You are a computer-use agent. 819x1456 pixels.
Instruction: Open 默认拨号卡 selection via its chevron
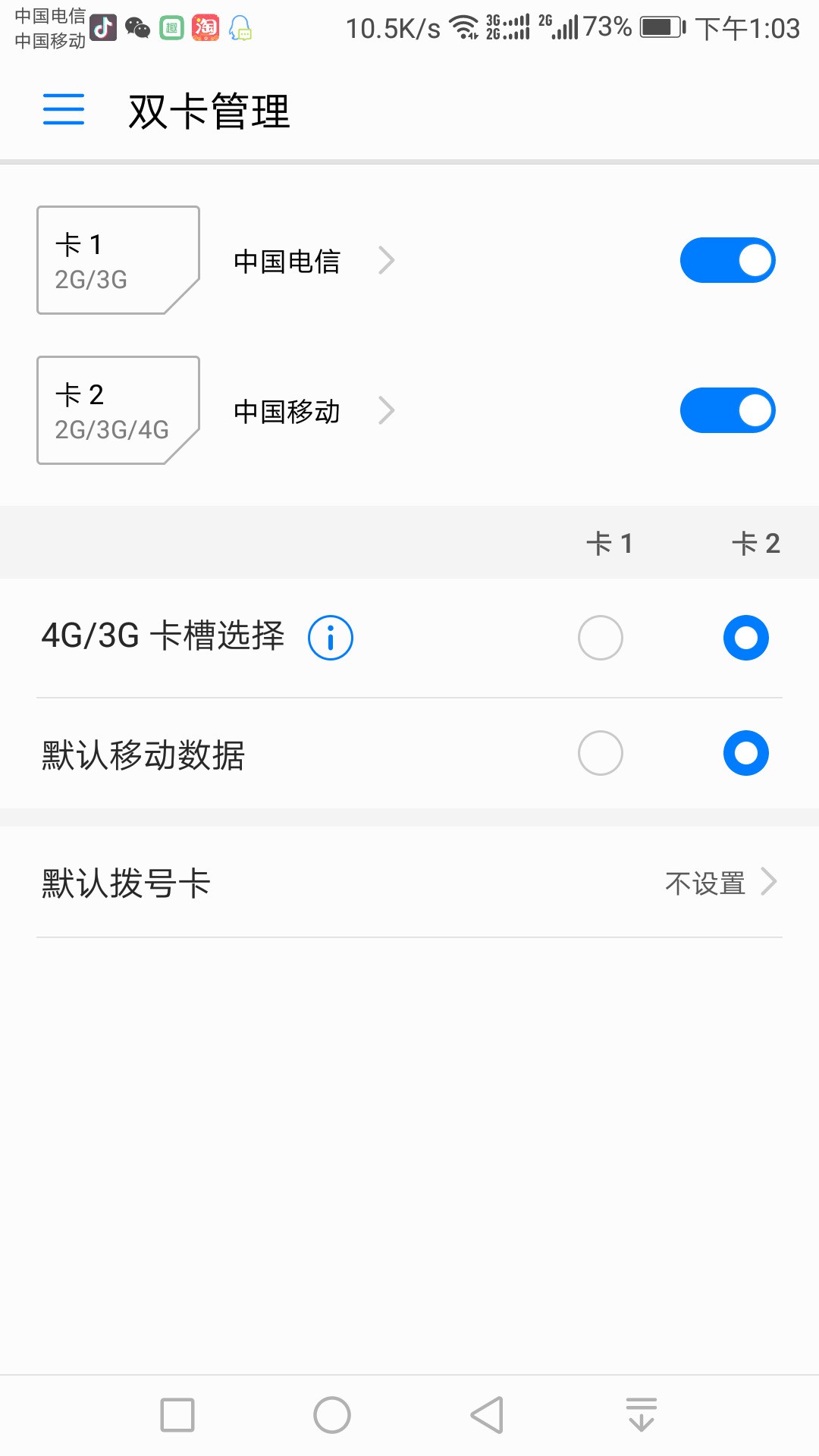click(772, 882)
